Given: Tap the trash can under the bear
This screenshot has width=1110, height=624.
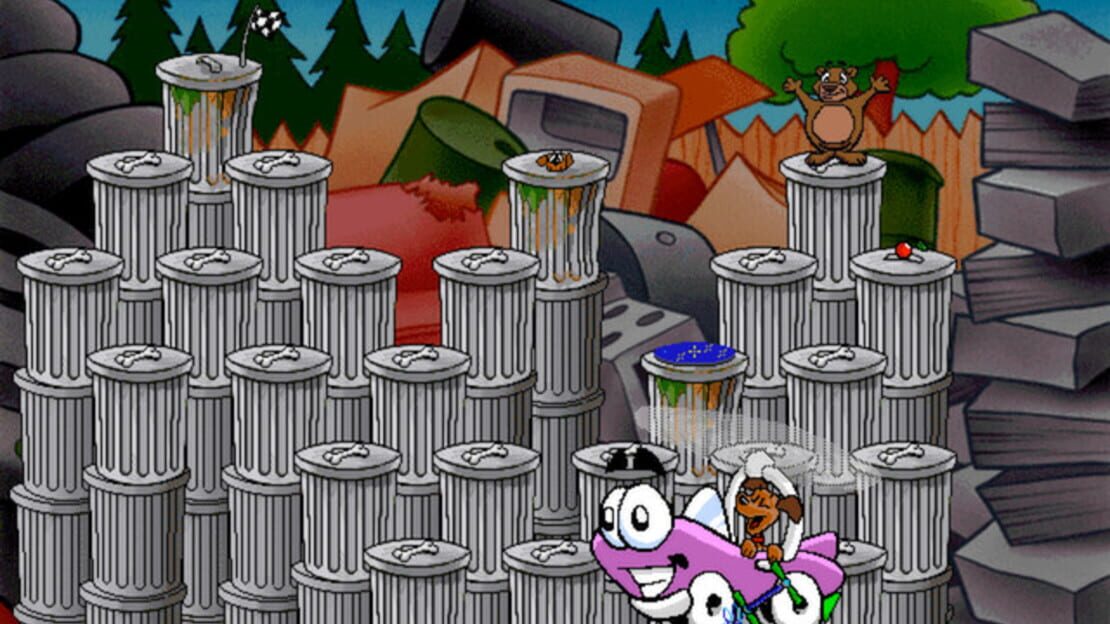Looking at the screenshot, I should pos(833,220).
